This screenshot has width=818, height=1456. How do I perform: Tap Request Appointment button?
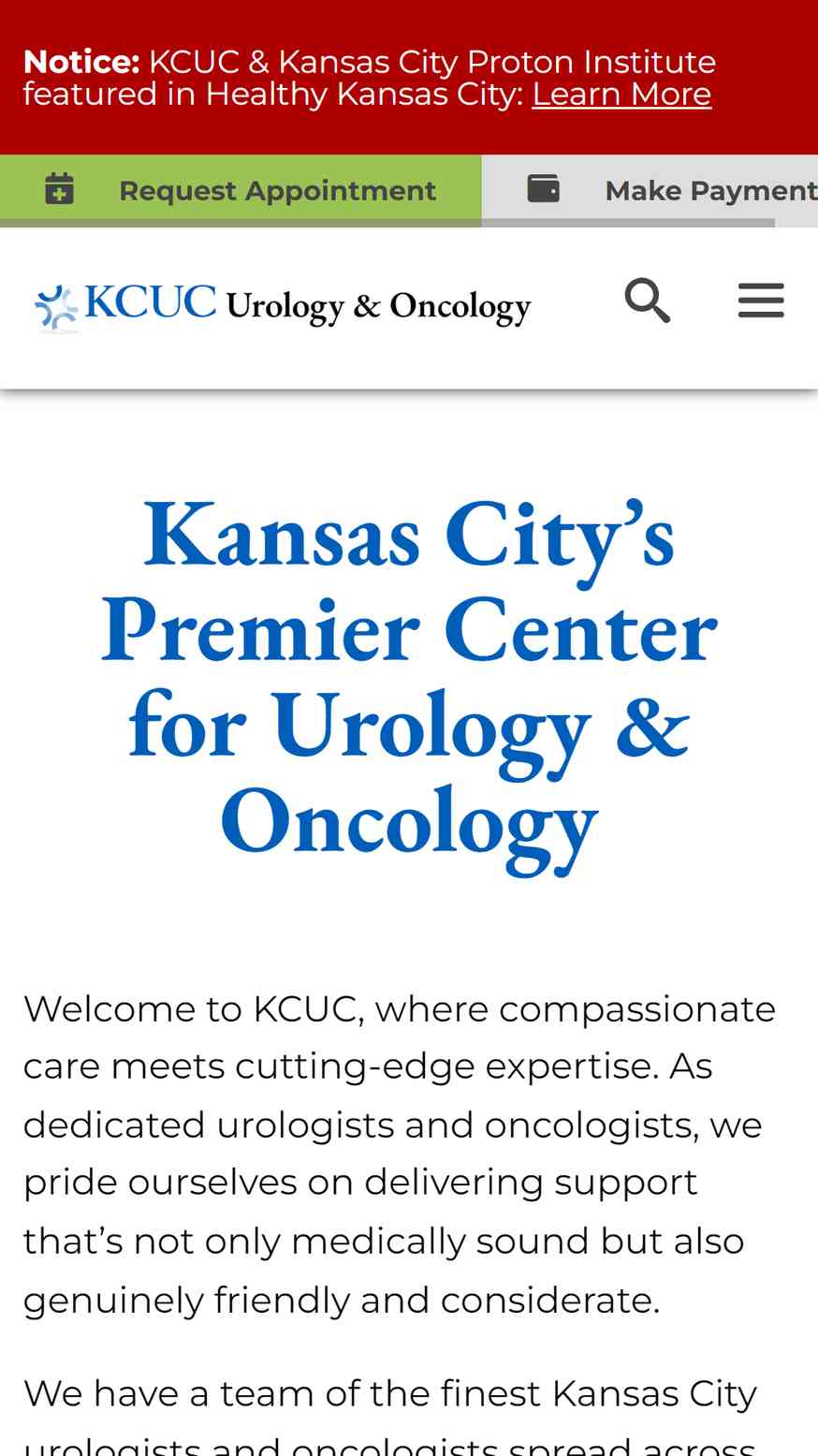point(241,190)
